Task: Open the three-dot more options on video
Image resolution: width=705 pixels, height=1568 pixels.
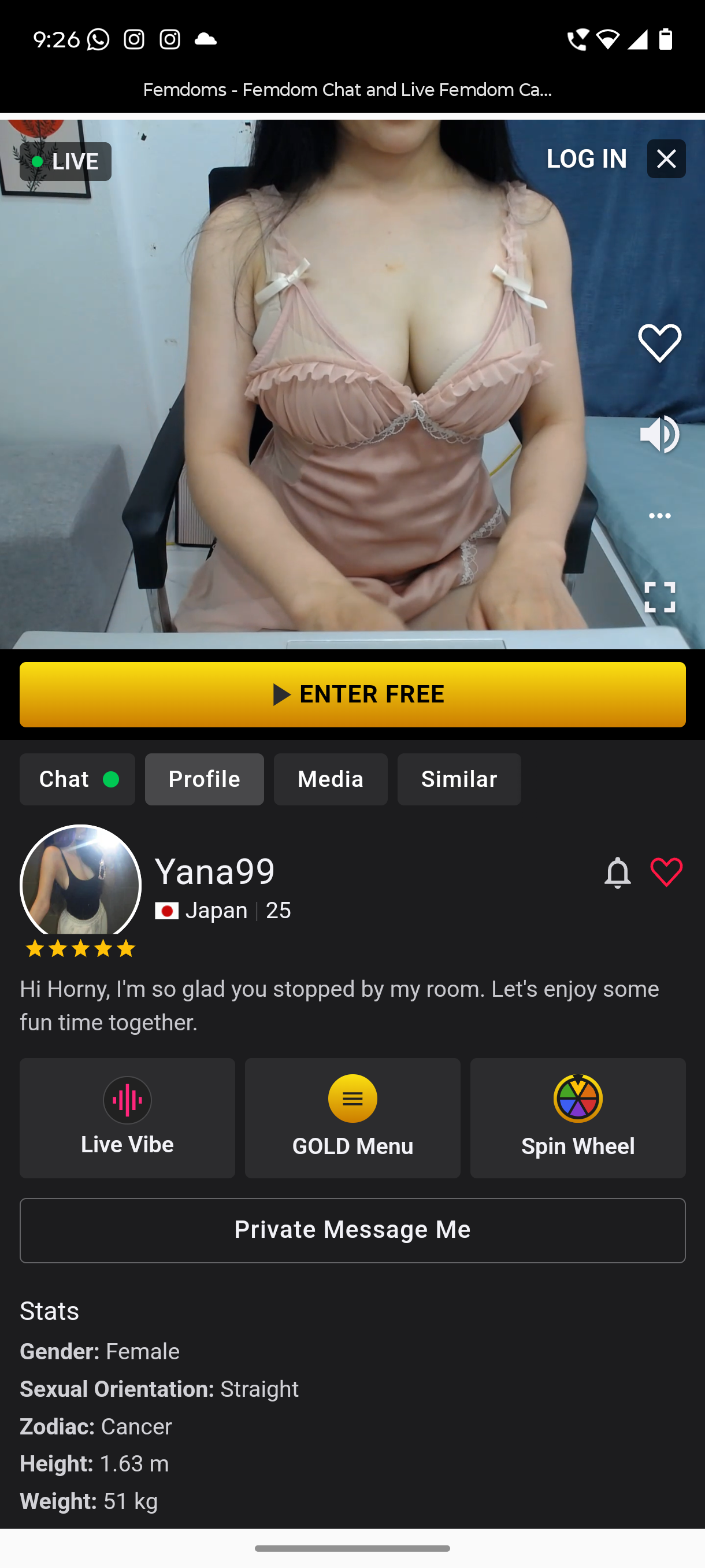Action: coord(659,516)
